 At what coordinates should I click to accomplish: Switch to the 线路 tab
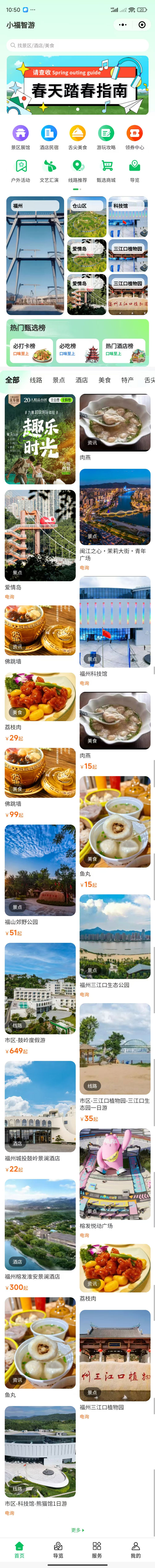pyautogui.click(x=36, y=380)
